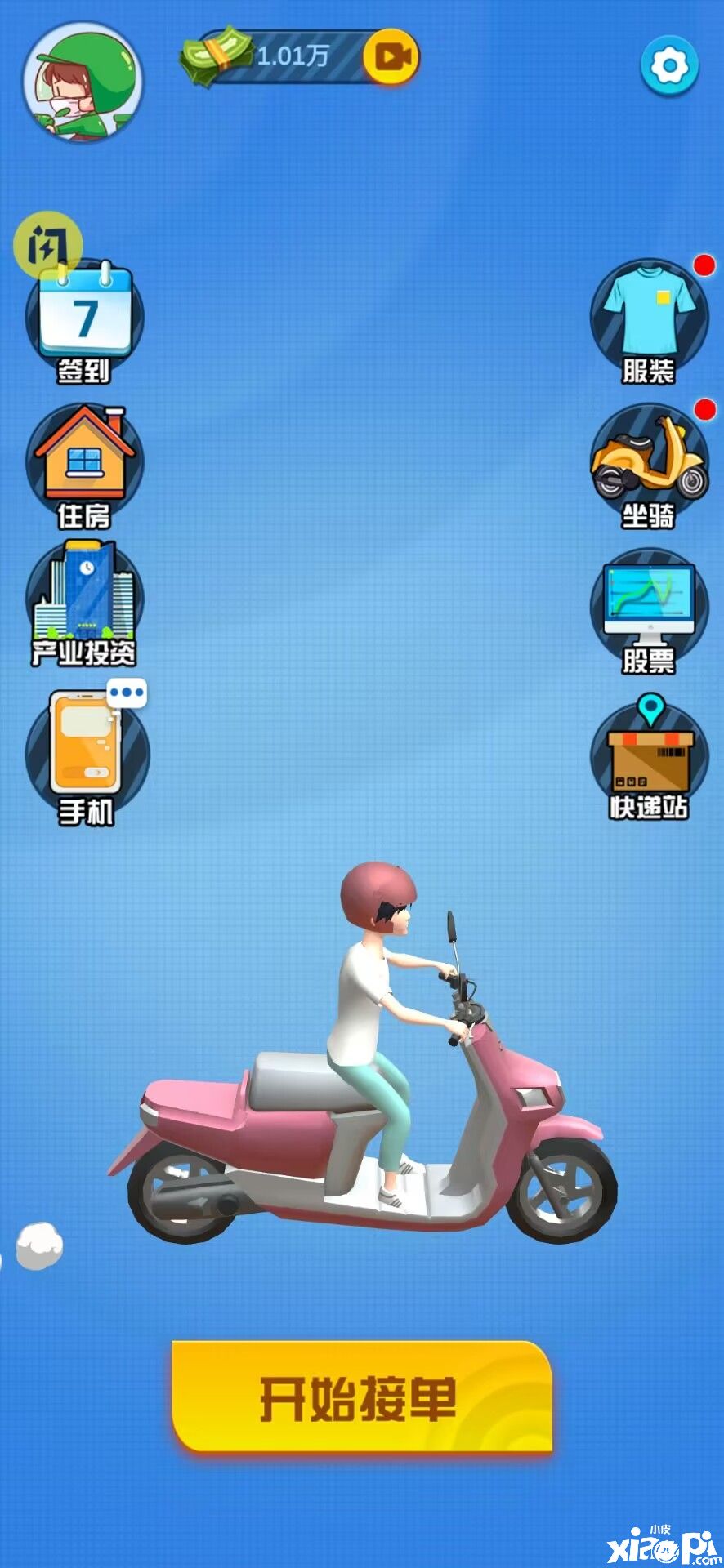Open the 快递站 courier station
The image size is (724, 1568).
[x=649, y=758]
